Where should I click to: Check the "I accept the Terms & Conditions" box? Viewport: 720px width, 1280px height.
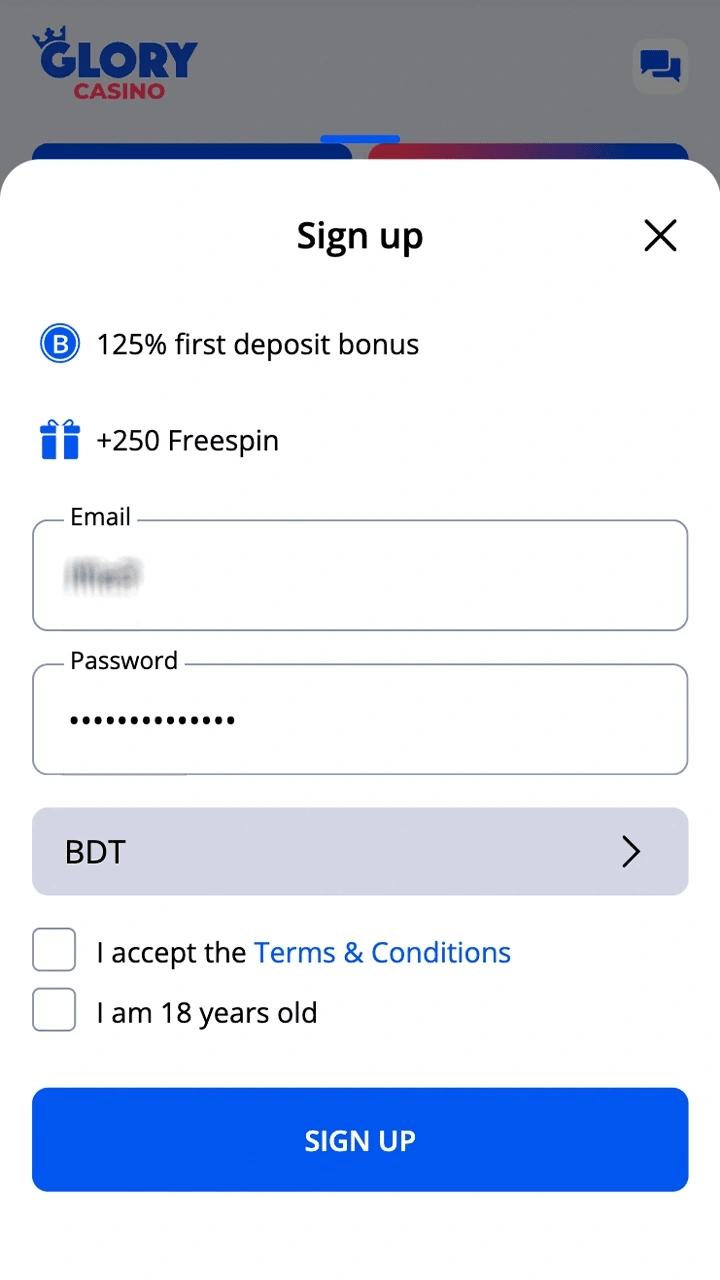tap(54, 950)
